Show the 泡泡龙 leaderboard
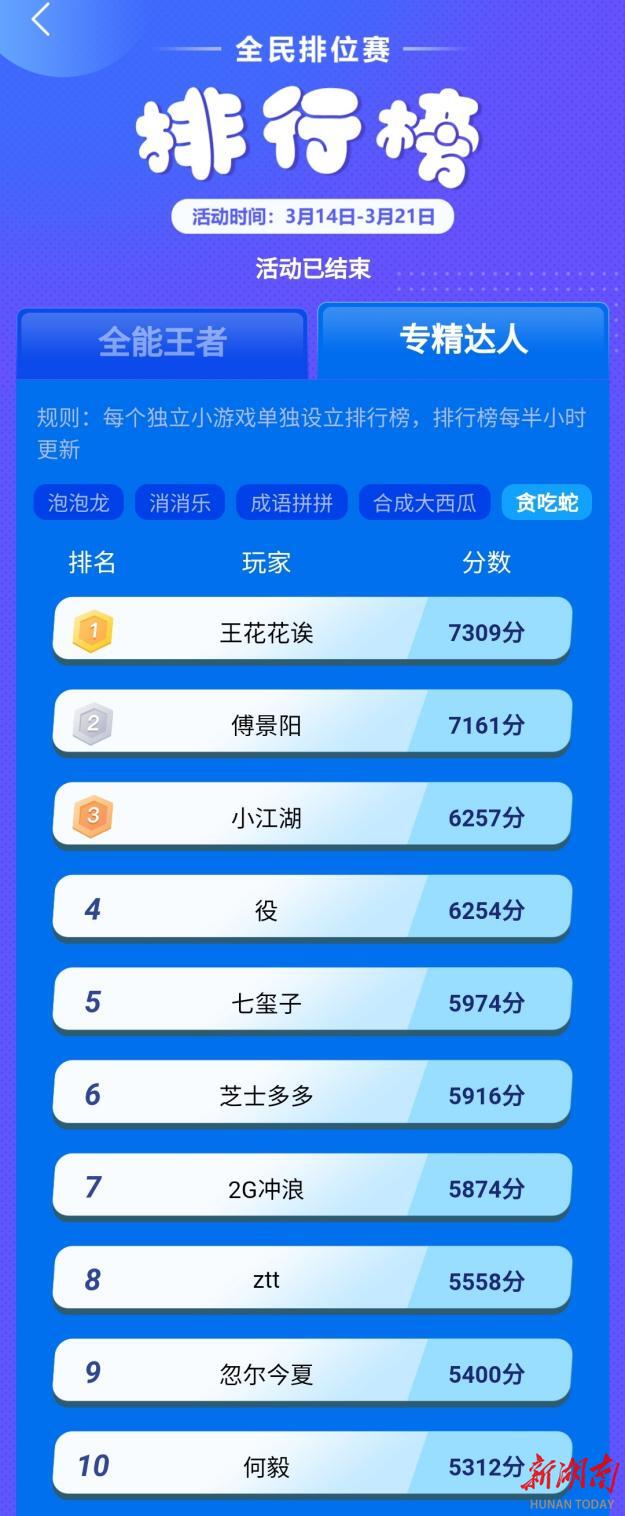625x1516 pixels. point(78,503)
